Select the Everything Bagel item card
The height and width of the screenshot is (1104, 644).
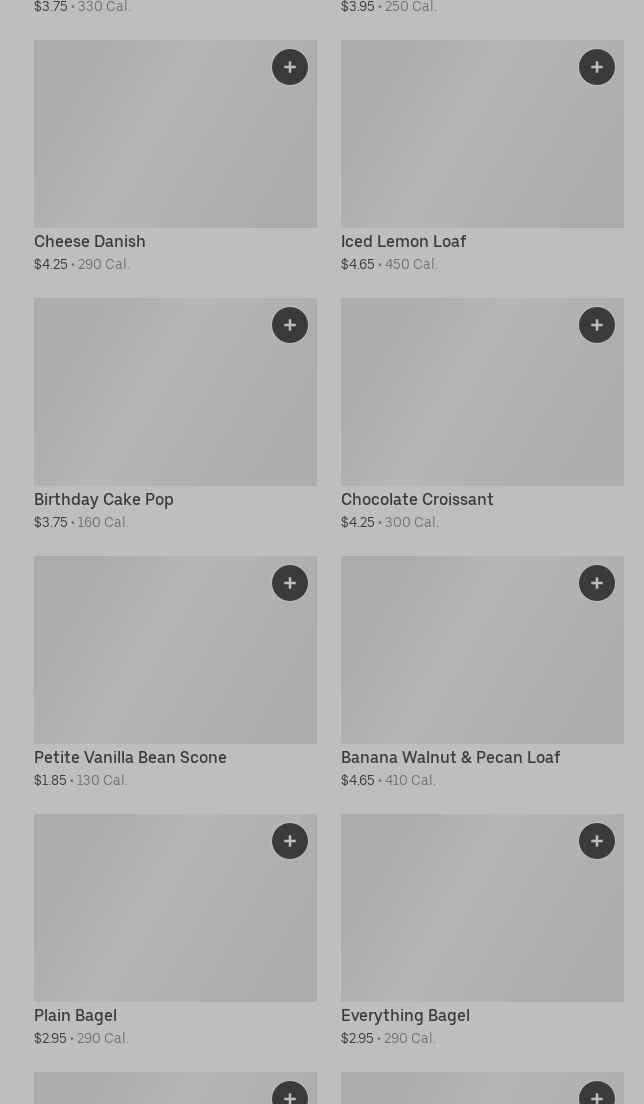482,930
